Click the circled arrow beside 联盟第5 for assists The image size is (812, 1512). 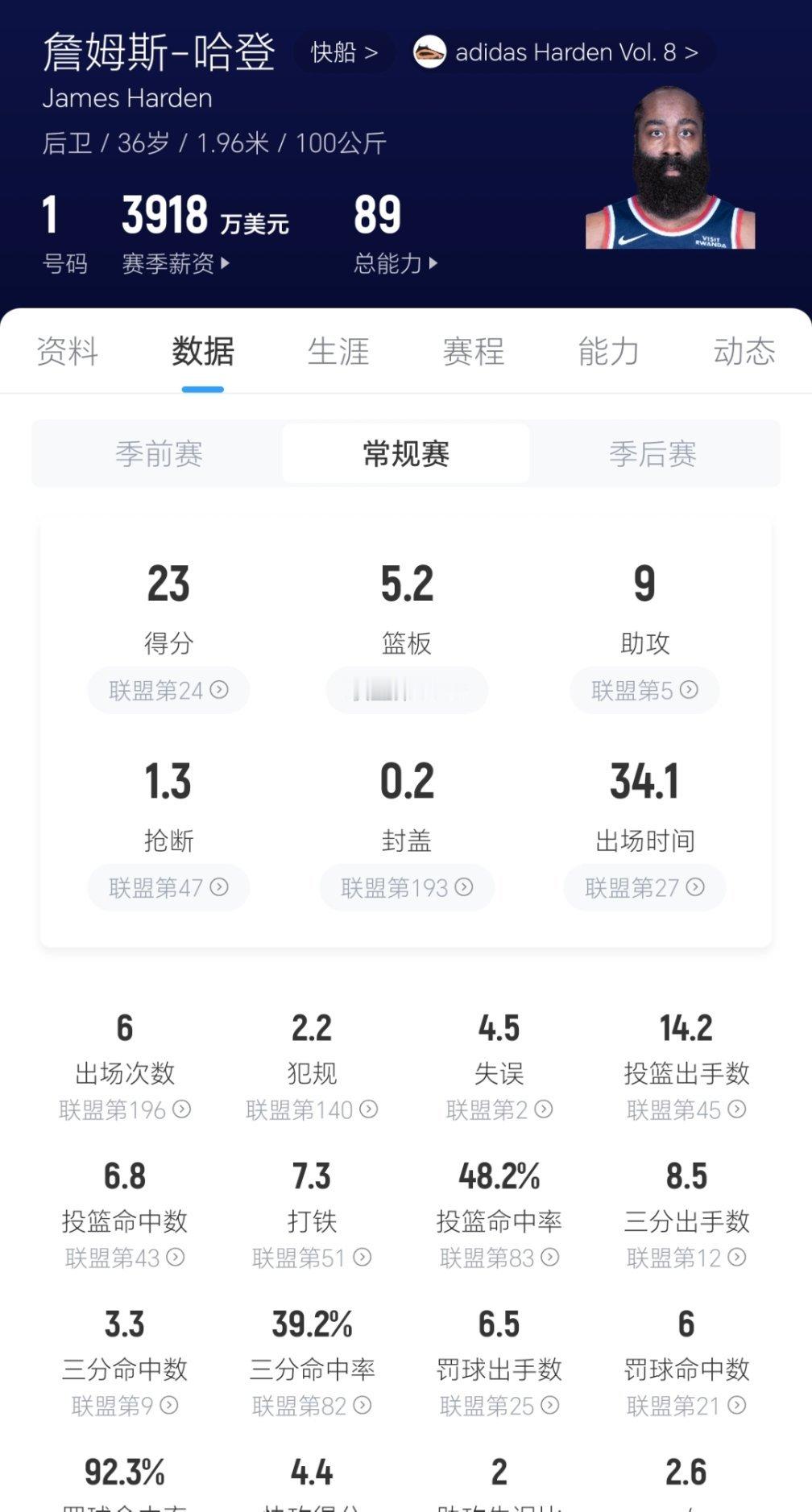pos(689,690)
